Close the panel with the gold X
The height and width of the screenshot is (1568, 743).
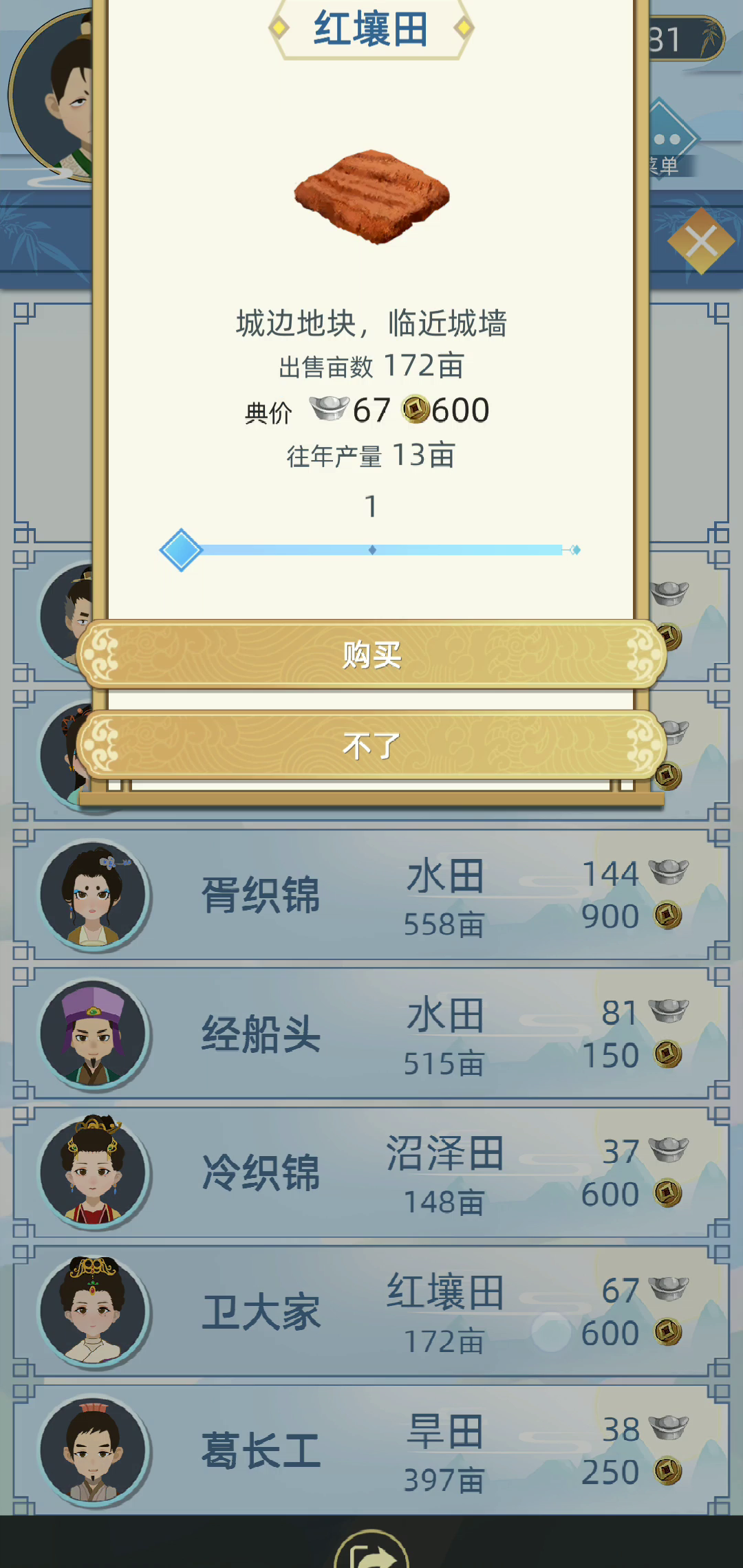click(701, 241)
